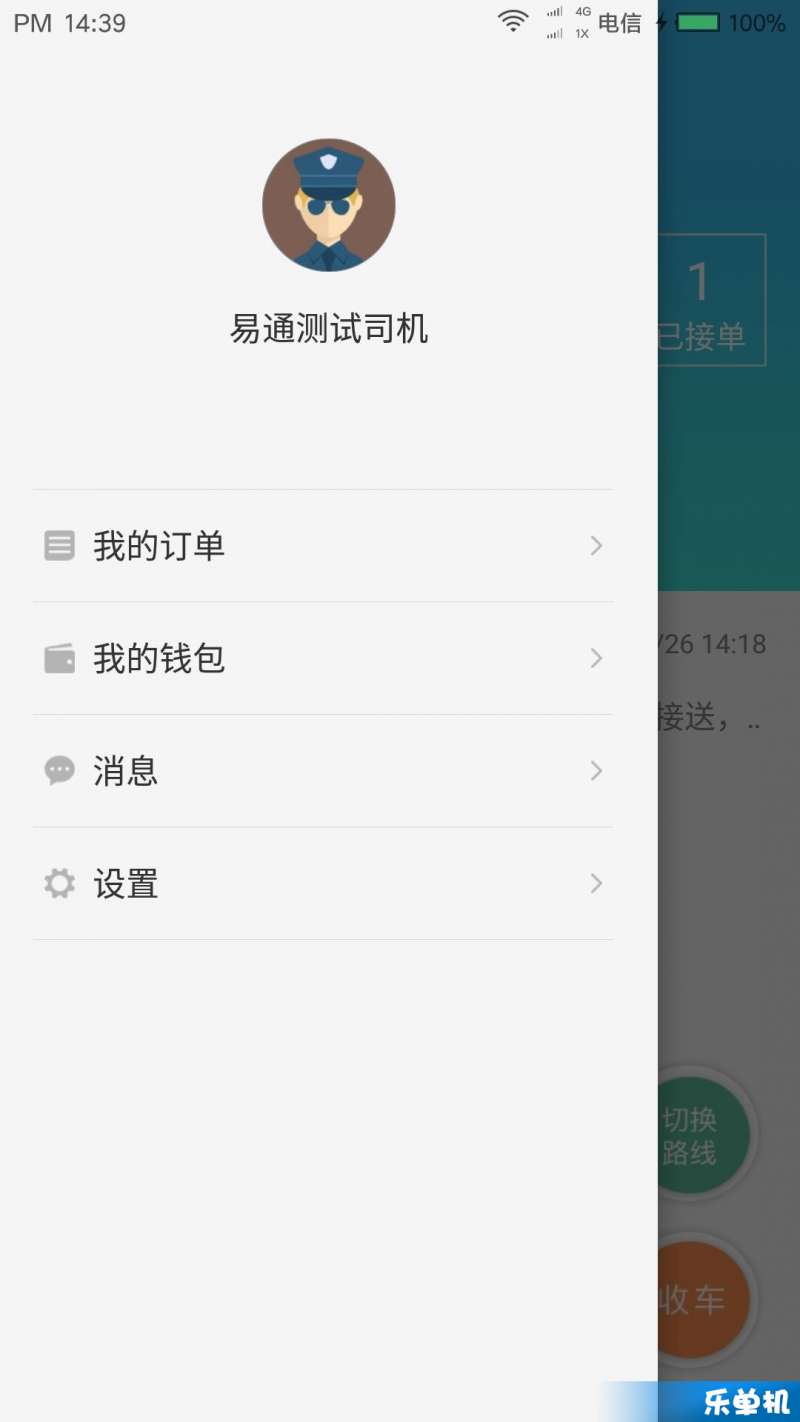Tap the driver profile avatar
The height and width of the screenshot is (1422, 800).
coord(329,205)
